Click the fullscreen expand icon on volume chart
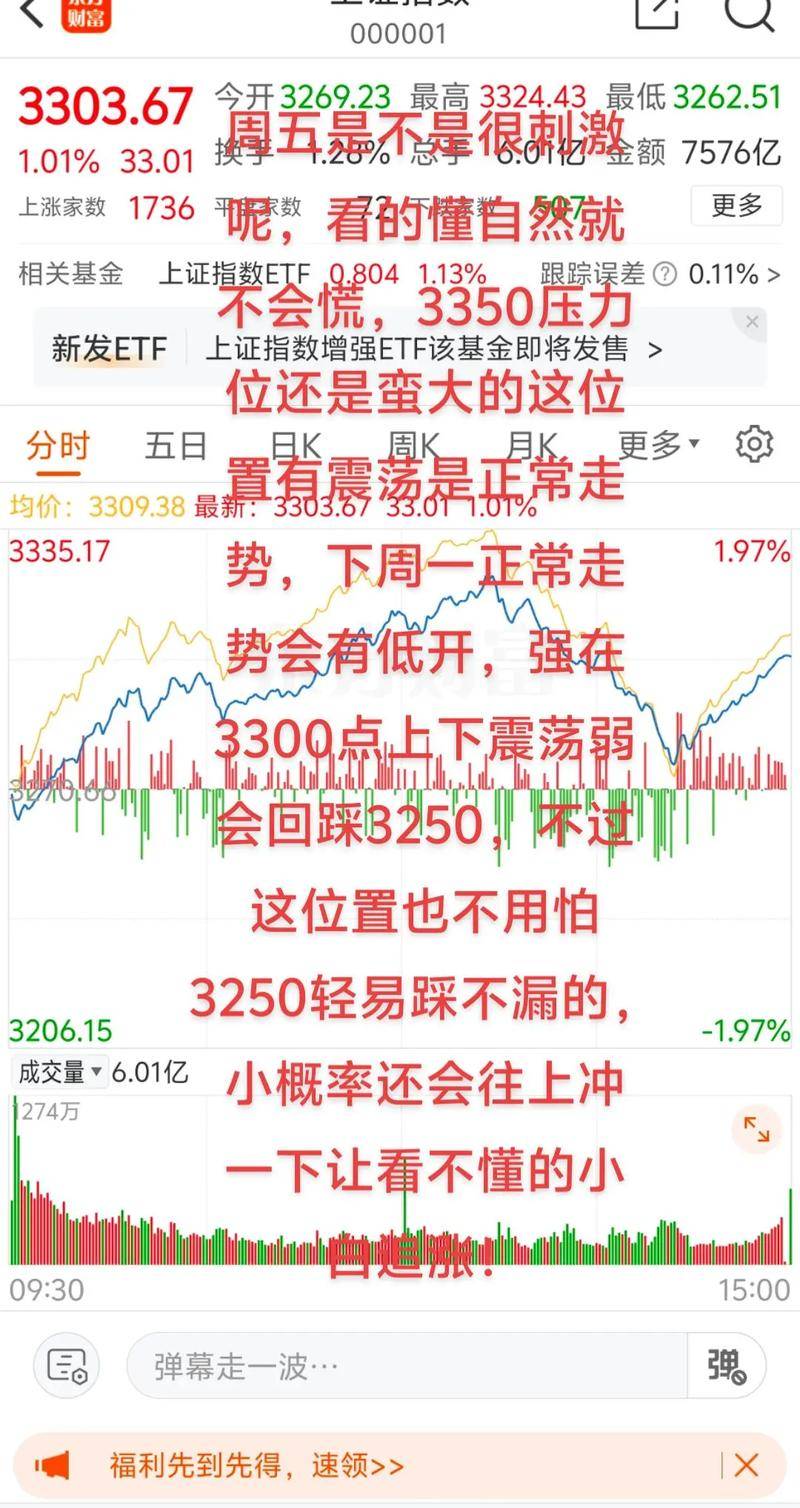This screenshot has width=800, height=1508. click(x=756, y=1131)
